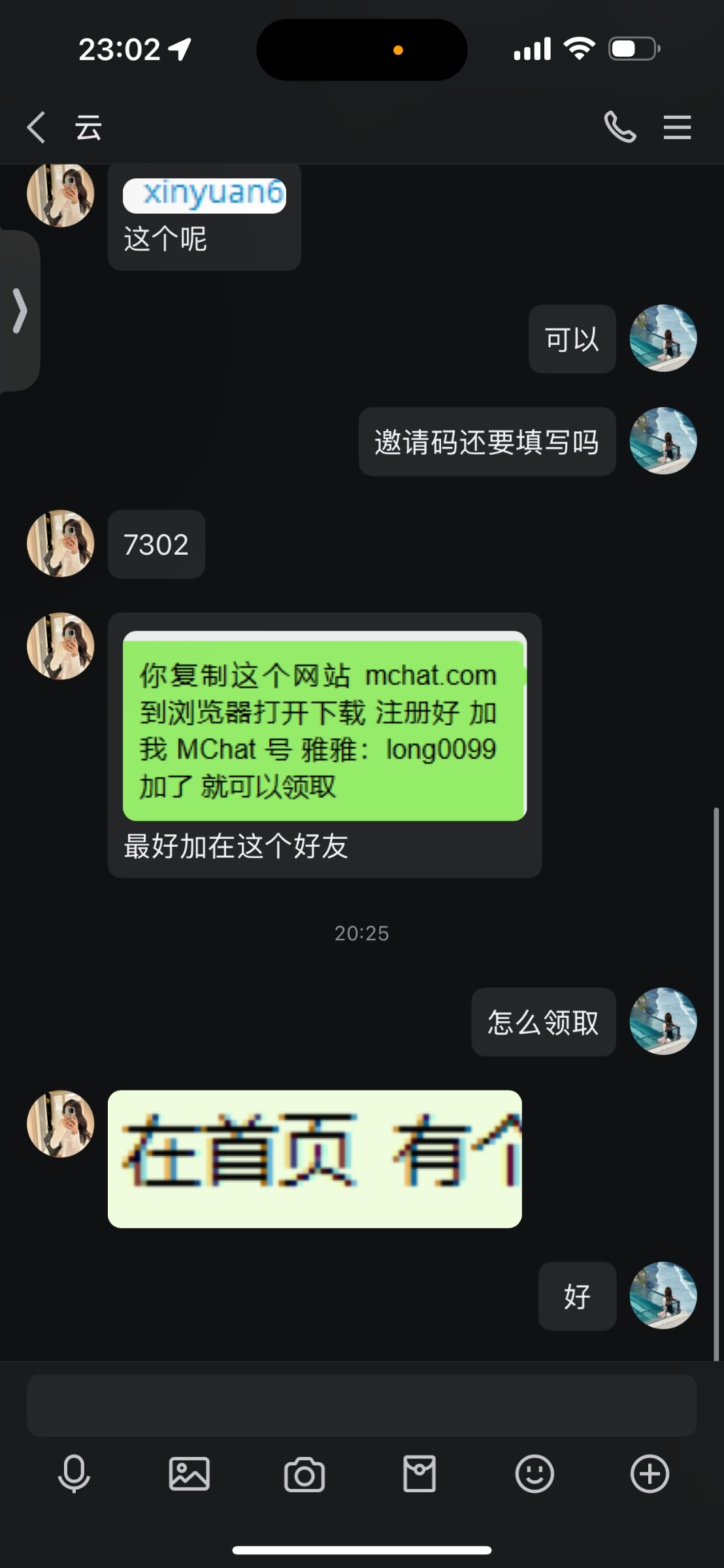Screen dimensions: 724x1568
Task: Launch the camera to take a photo
Action: (x=304, y=1475)
